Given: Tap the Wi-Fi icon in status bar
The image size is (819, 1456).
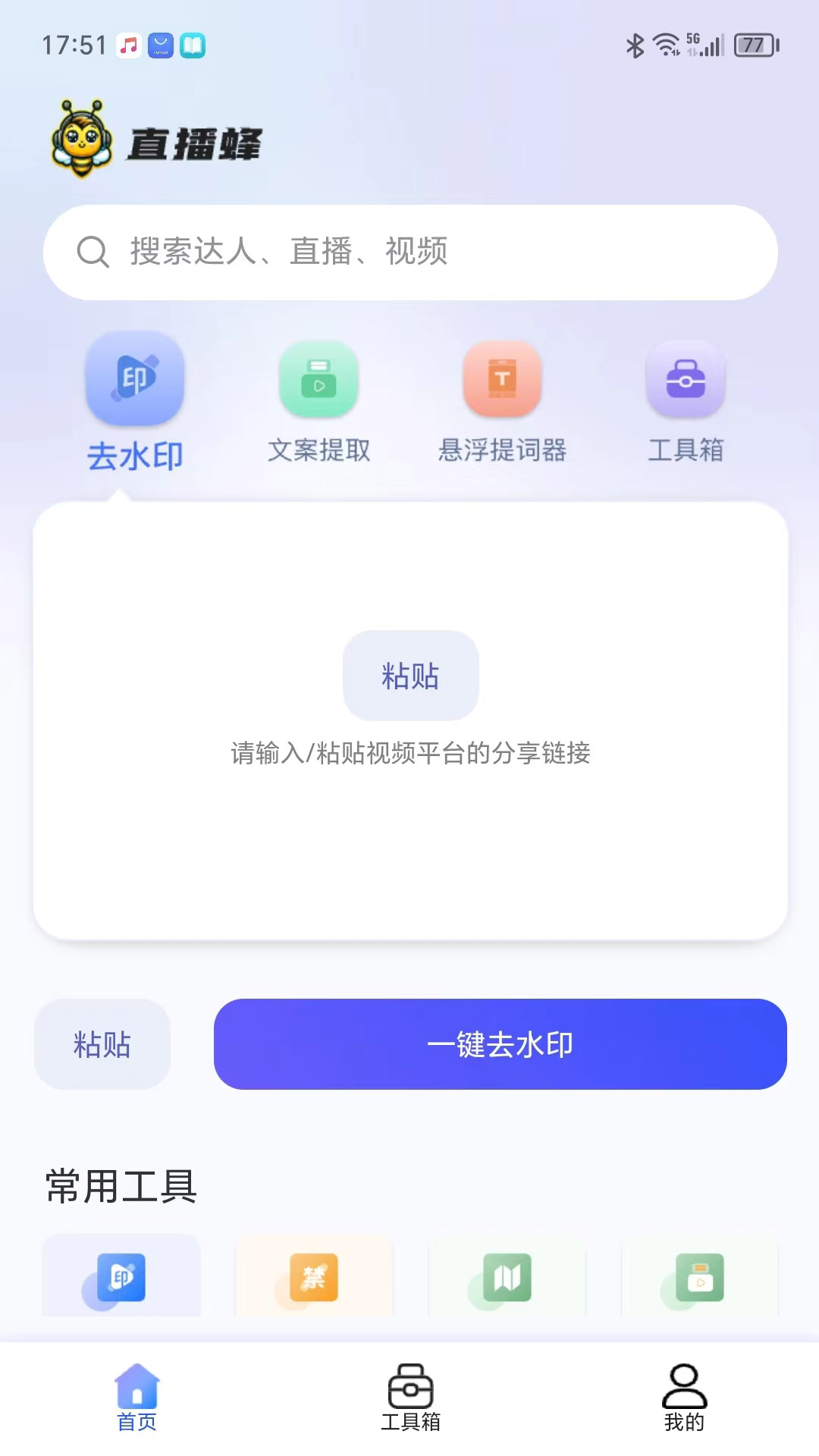Looking at the screenshot, I should 664,45.
